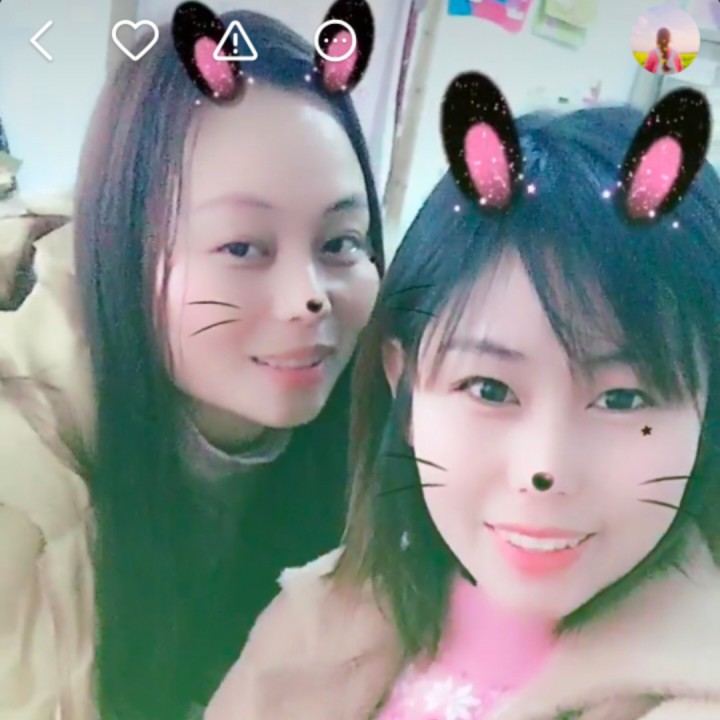Viewport: 720px width, 720px height.
Task: Like this photo with the heart icon
Action: (x=135, y=41)
